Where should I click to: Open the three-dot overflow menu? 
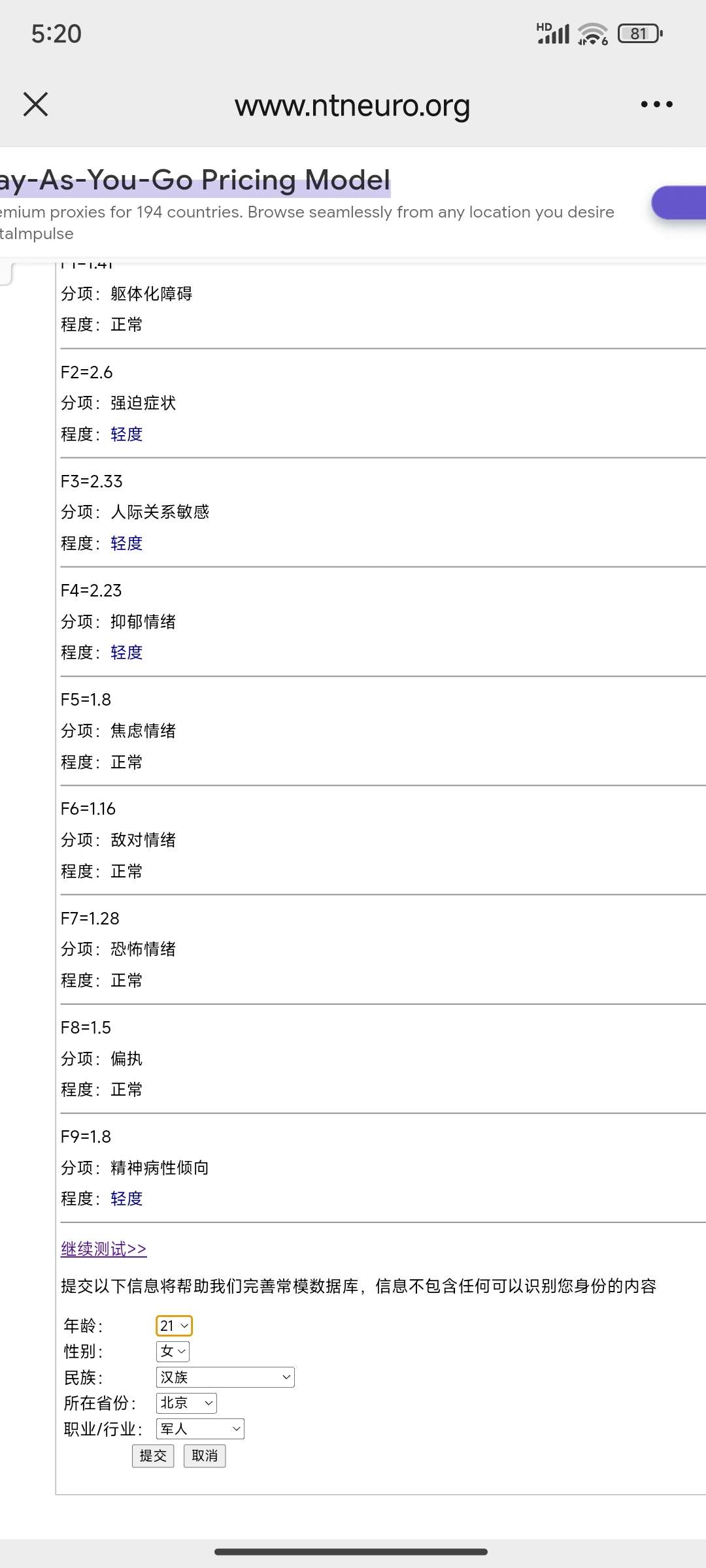656,105
